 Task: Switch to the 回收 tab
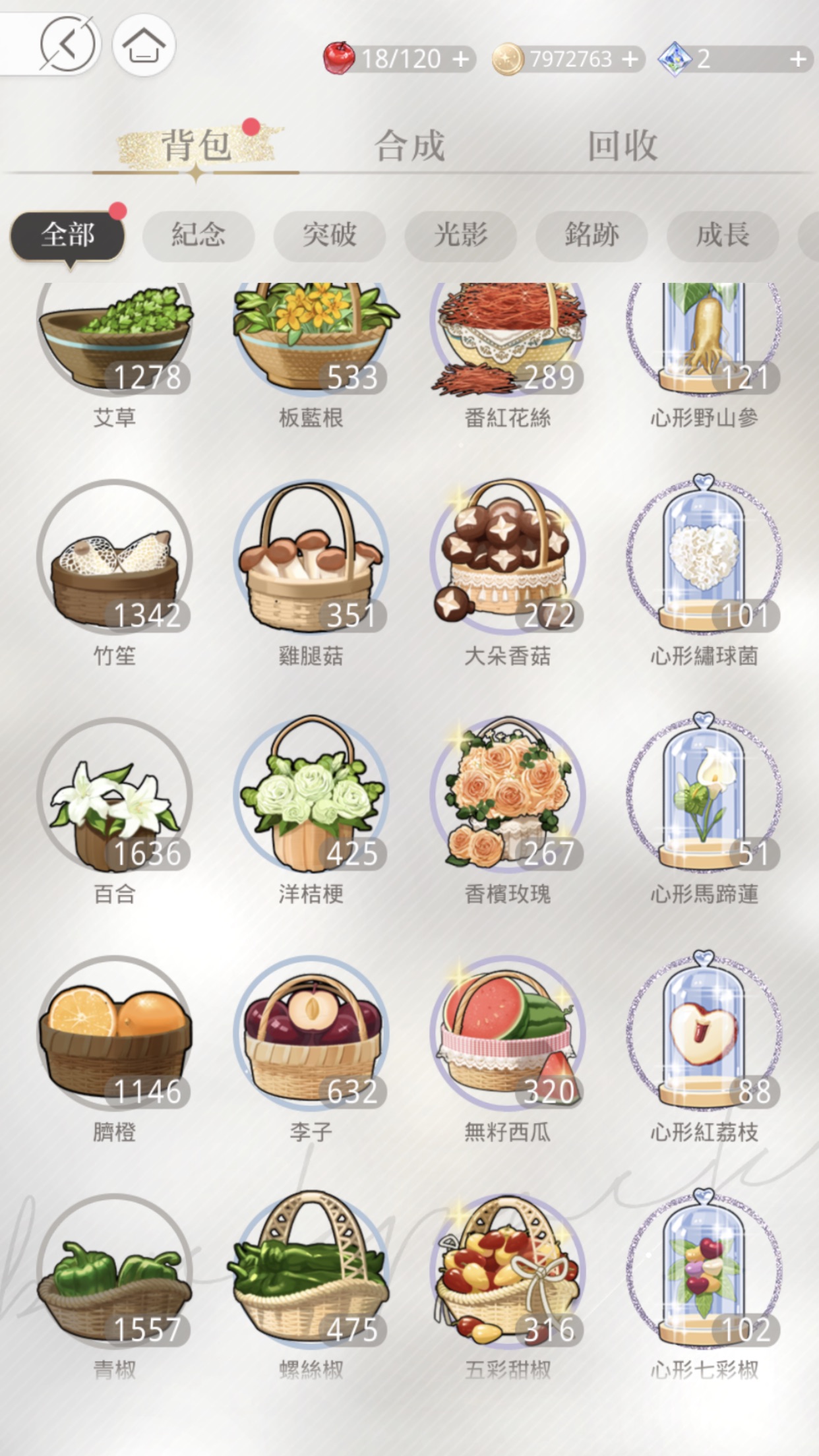622,146
